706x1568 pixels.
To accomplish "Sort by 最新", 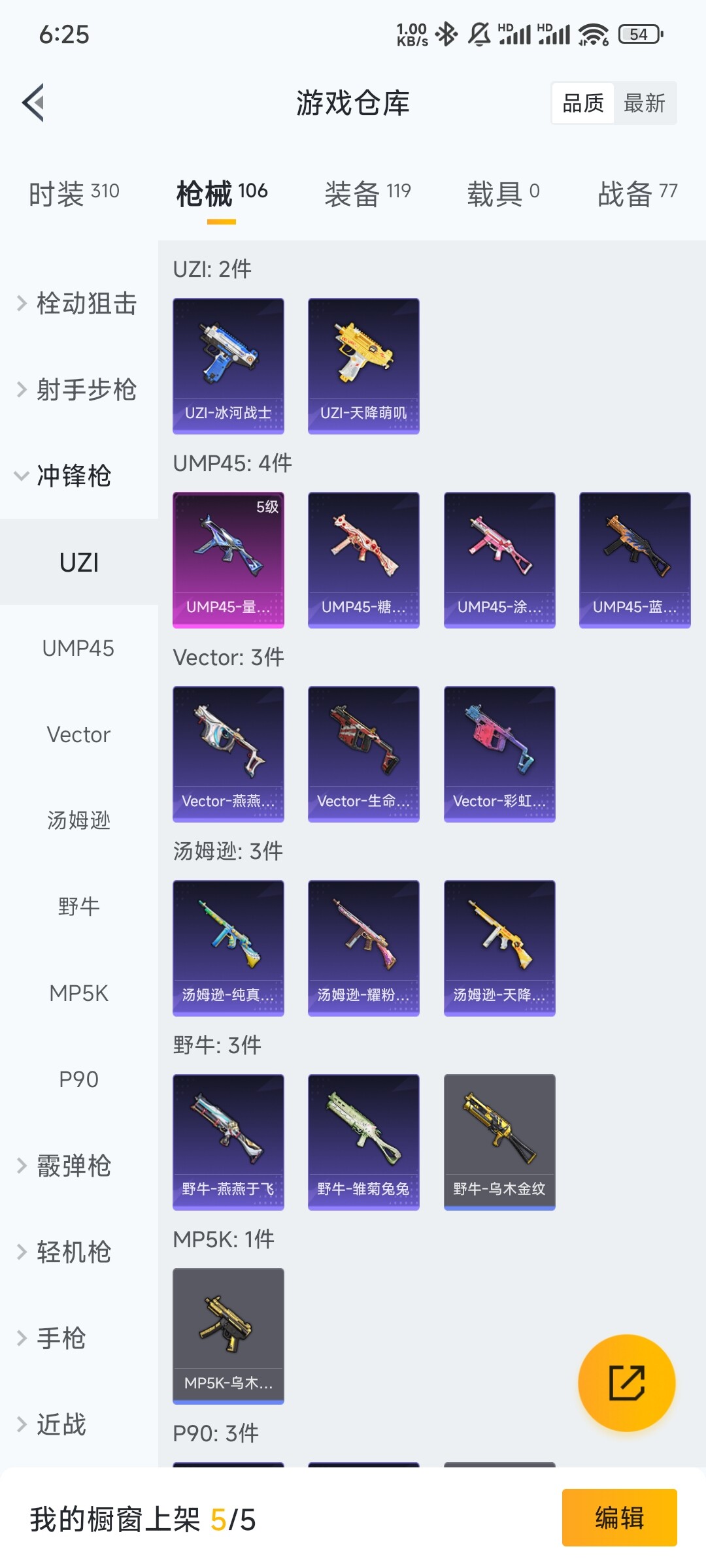I will tap(644, 103).
